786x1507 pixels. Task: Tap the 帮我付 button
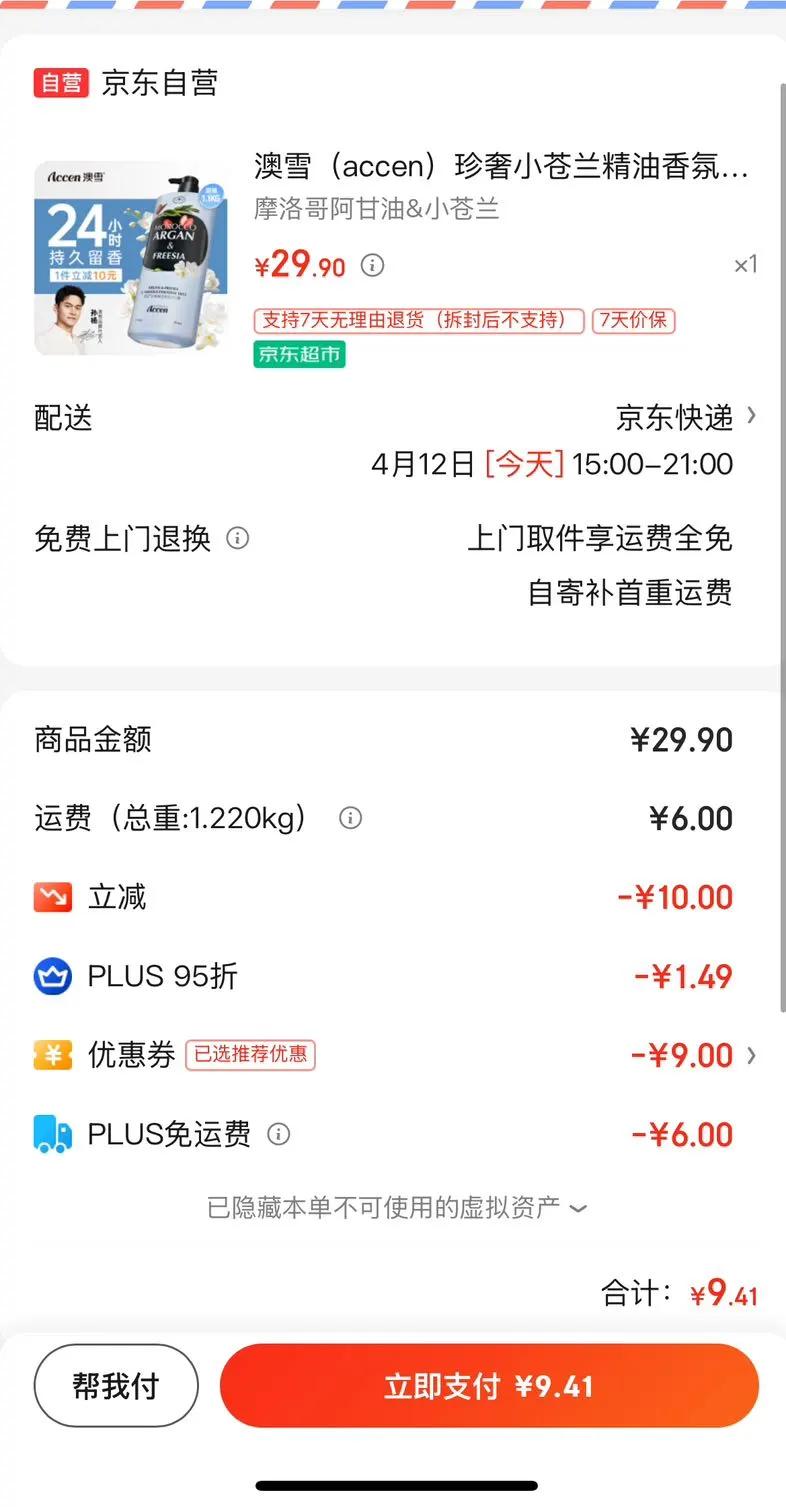(116, 1386)
